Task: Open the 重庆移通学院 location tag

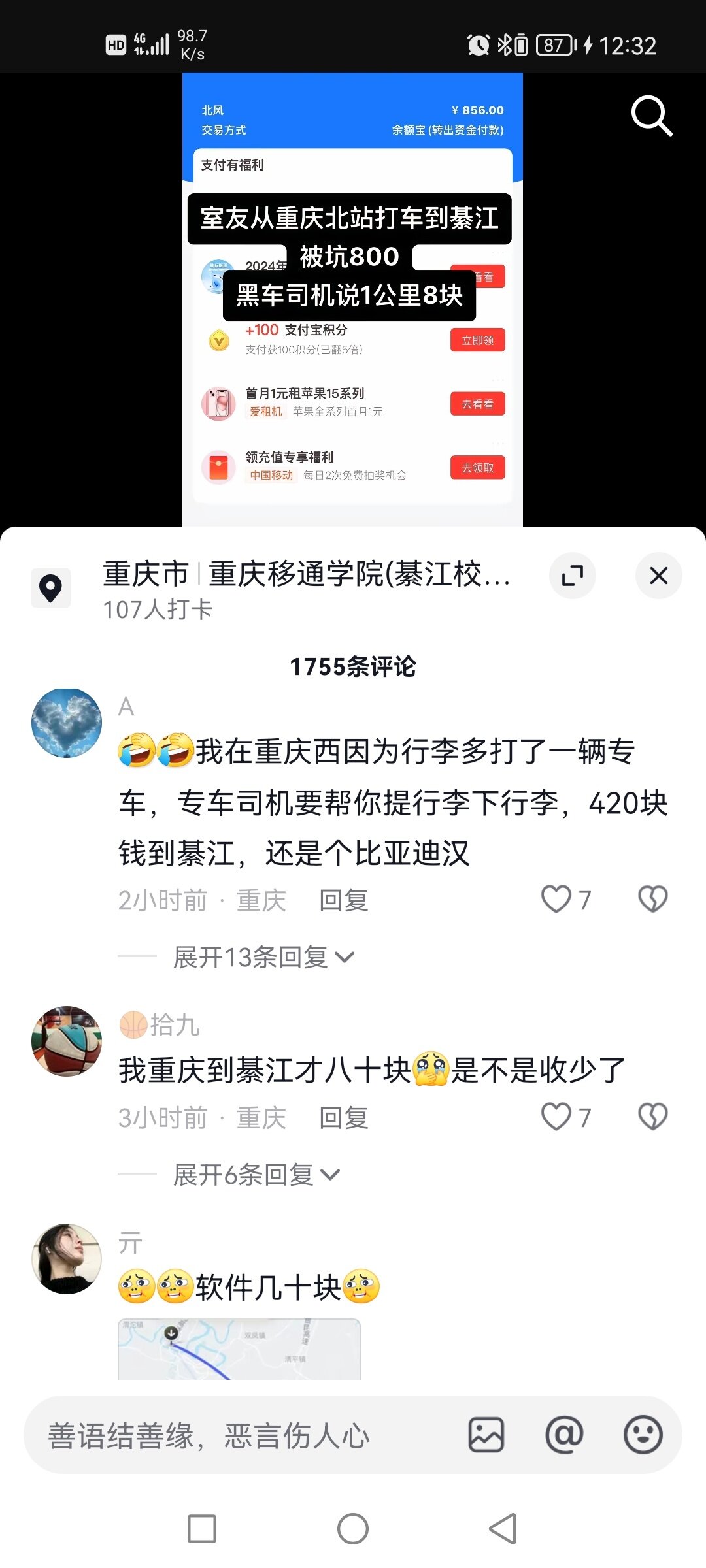Action: click(306, 575)
